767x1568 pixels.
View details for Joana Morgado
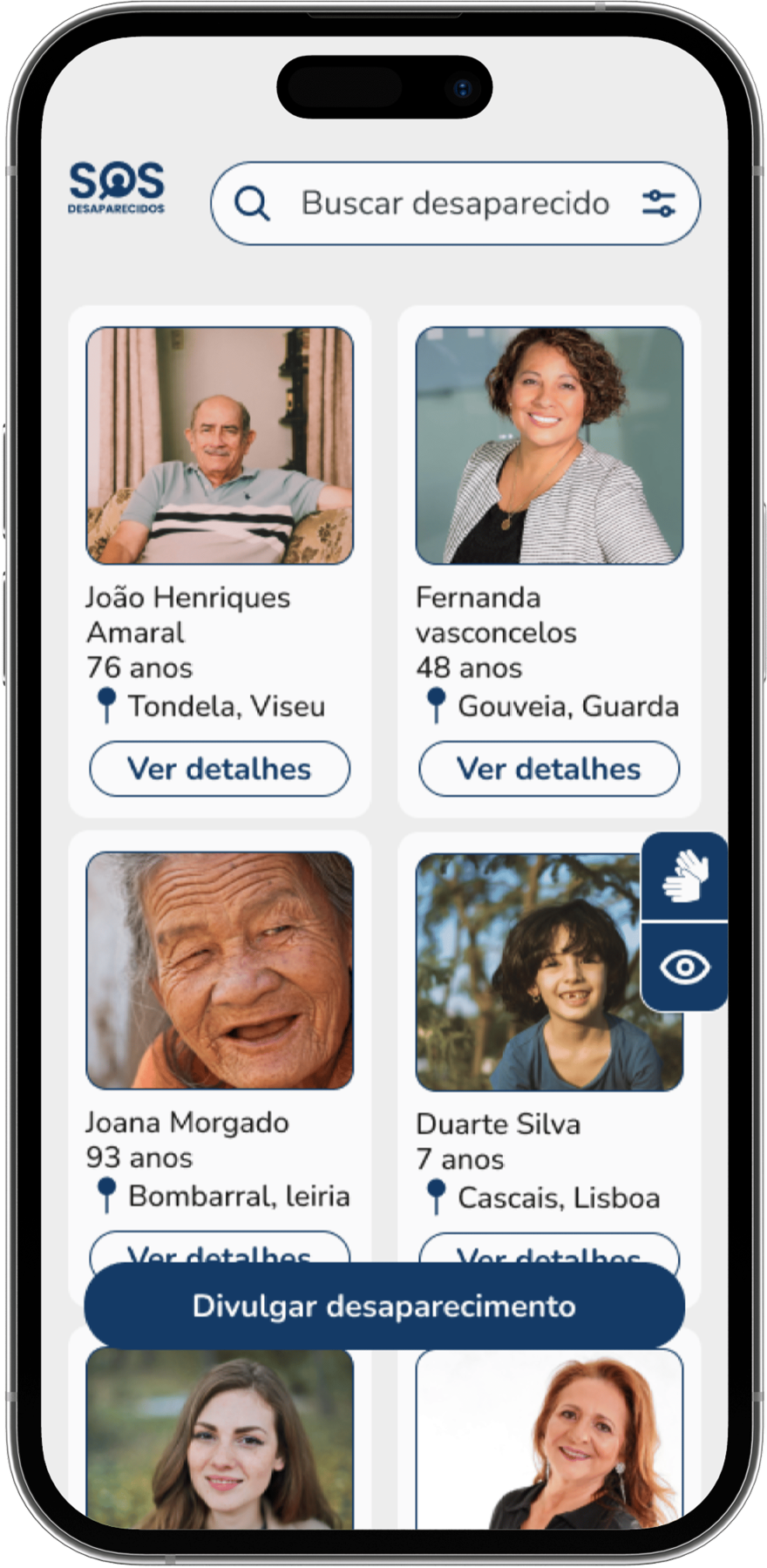220,1248
